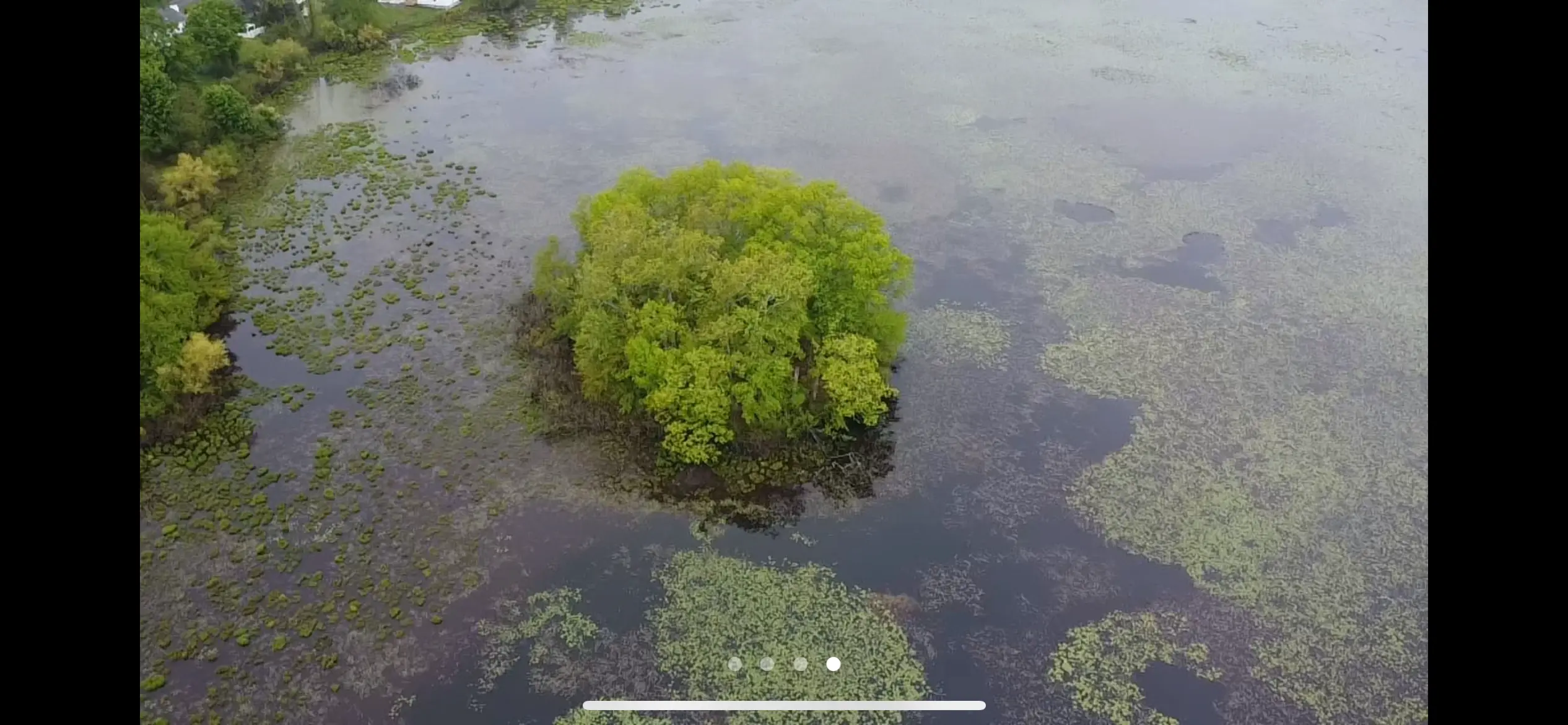Select the second page indicator dot
The height and width of the screenshot is (725, 1568).
point(767,664)
